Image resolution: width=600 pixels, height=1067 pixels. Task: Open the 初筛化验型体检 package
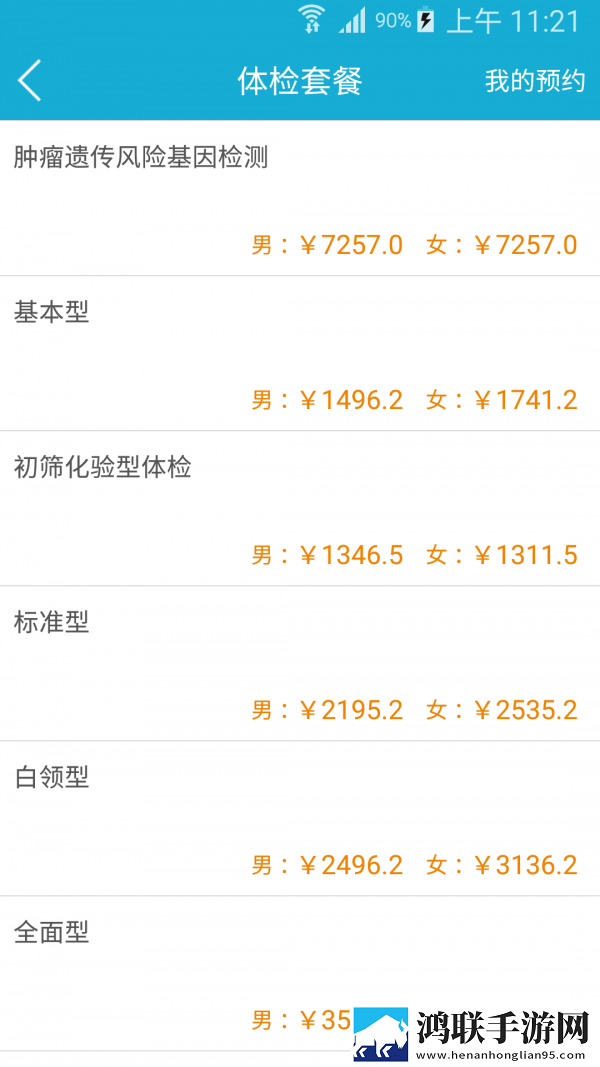300,508
